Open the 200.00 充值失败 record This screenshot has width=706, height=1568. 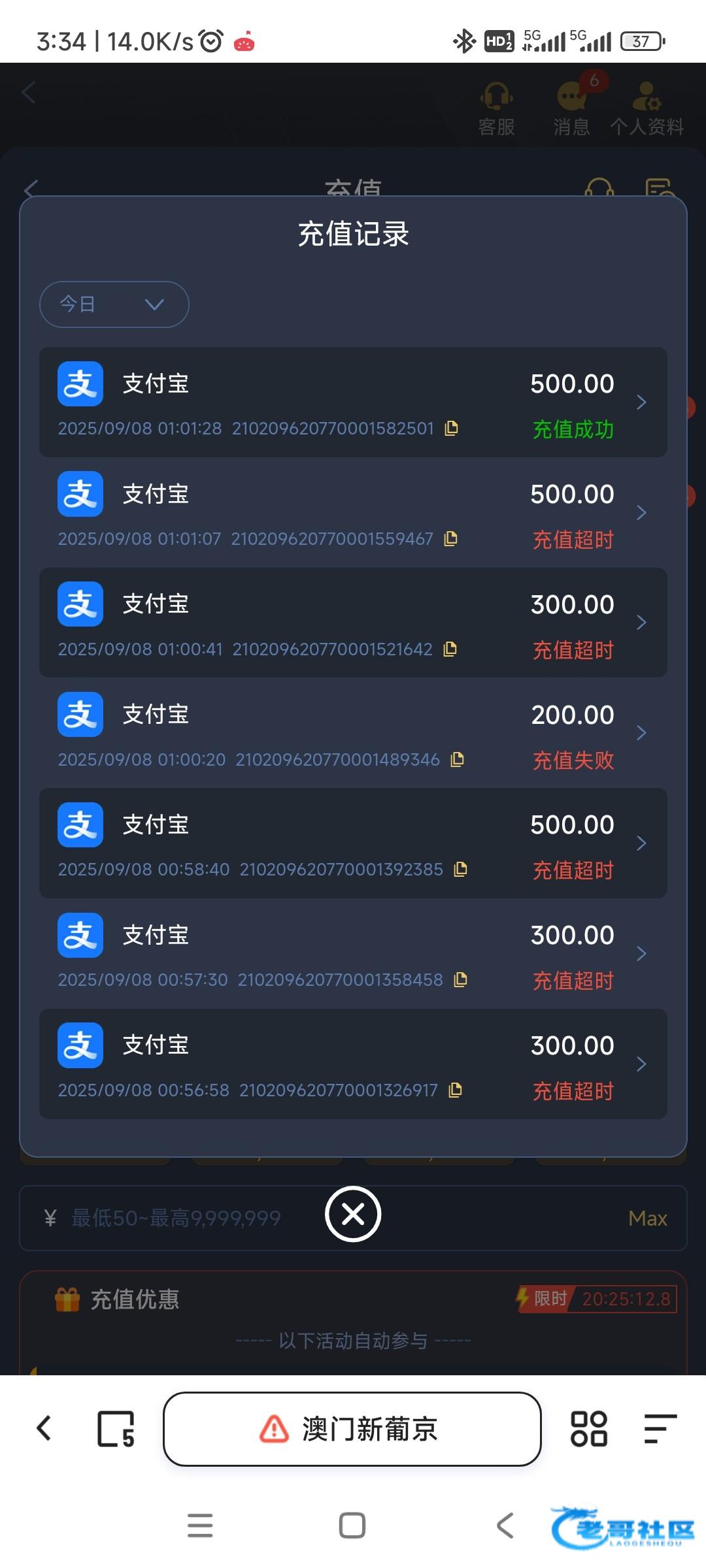[353, 733]
